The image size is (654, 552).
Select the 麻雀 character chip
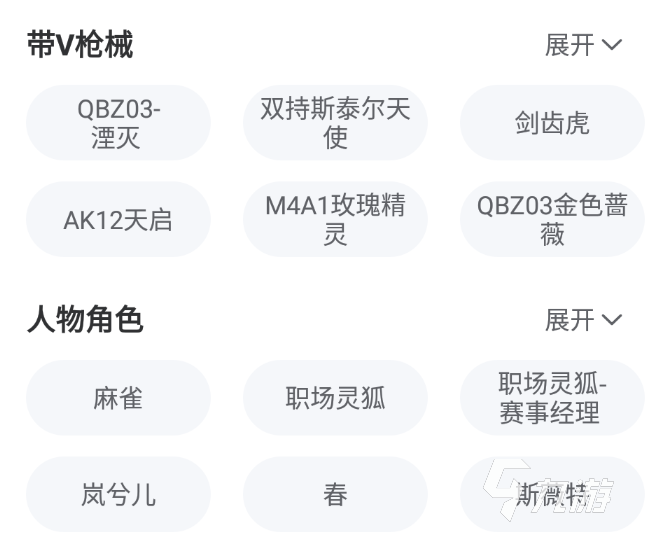118,398
